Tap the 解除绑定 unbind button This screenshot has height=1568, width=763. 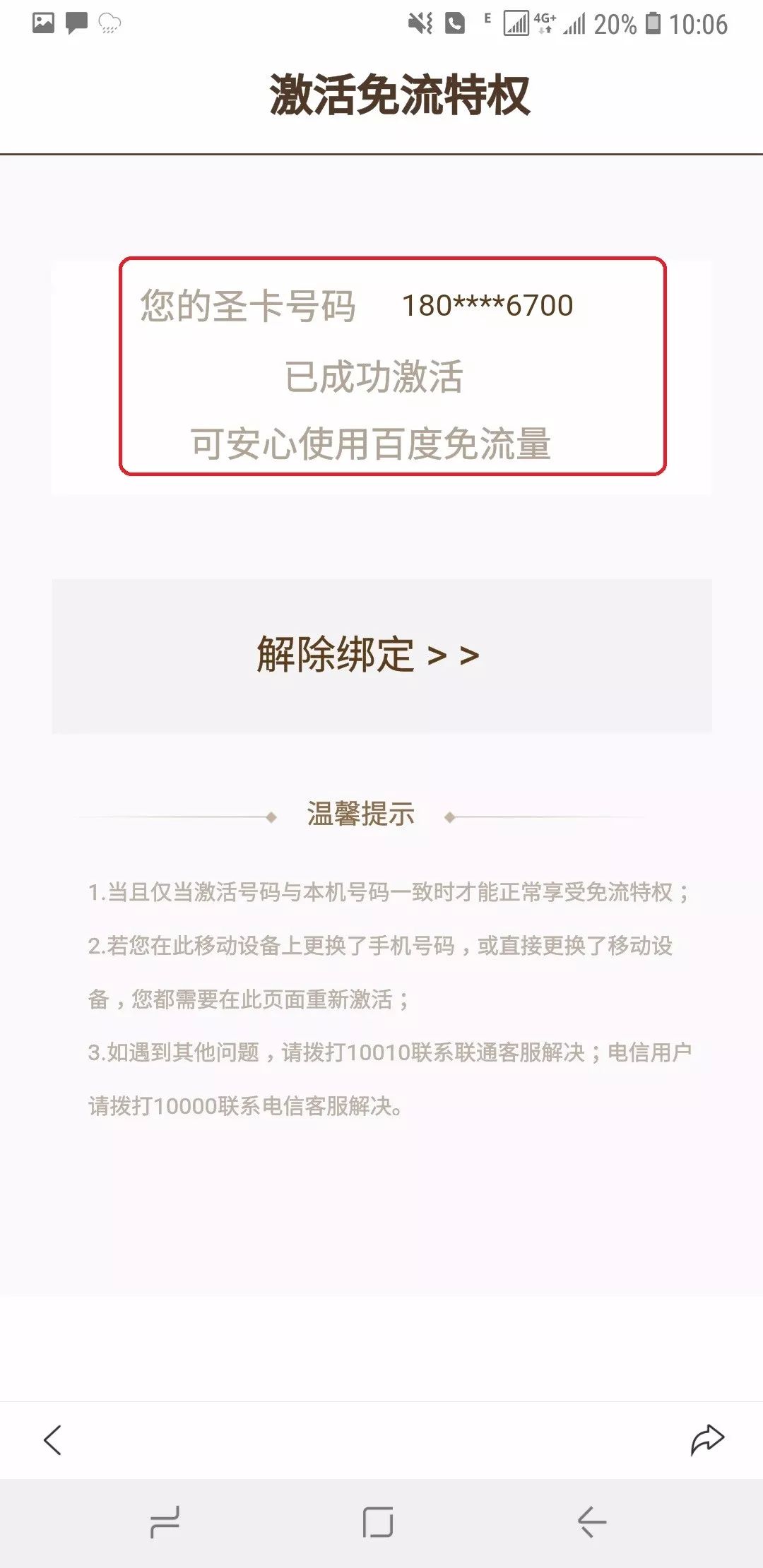[x=381, y=655]
